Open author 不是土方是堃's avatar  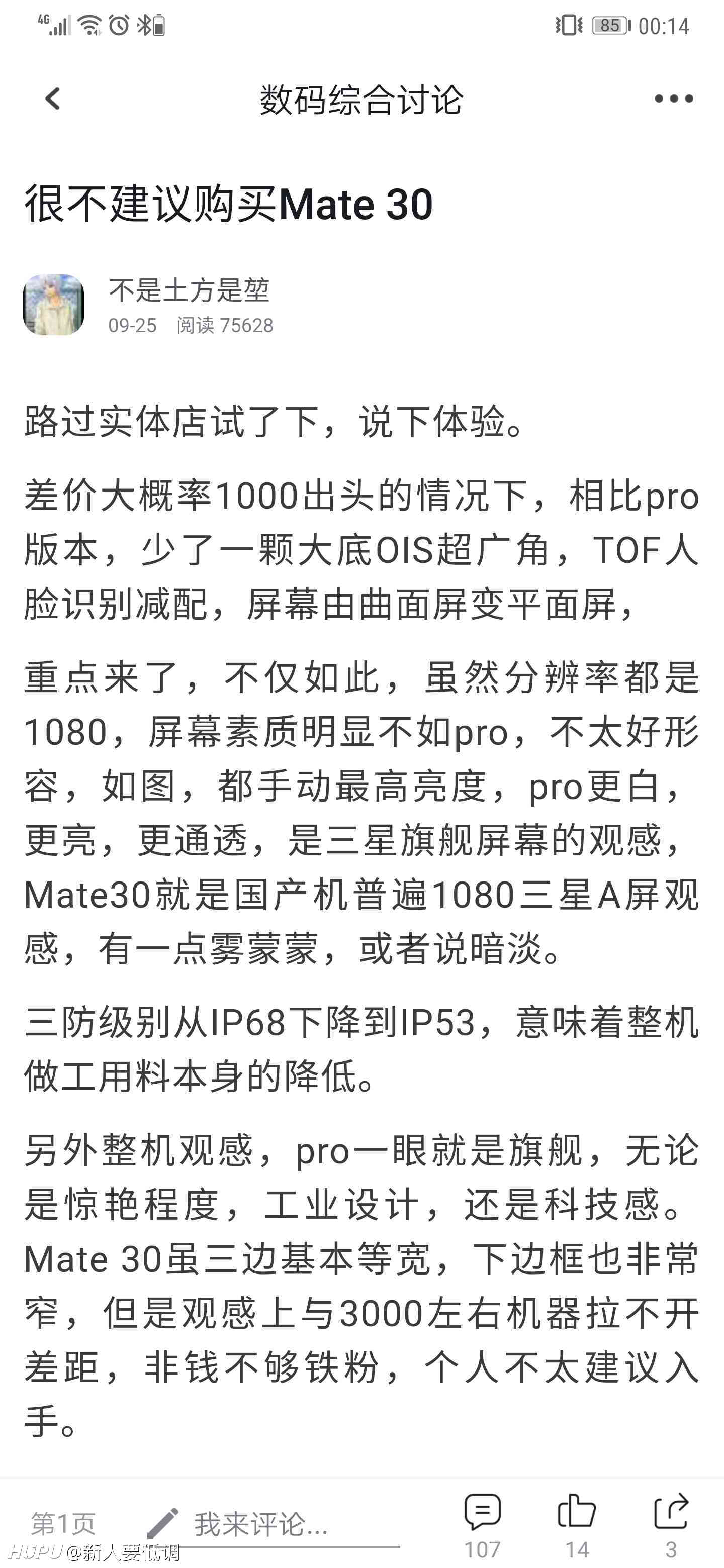pyautogui.click(x=54, y=305)
